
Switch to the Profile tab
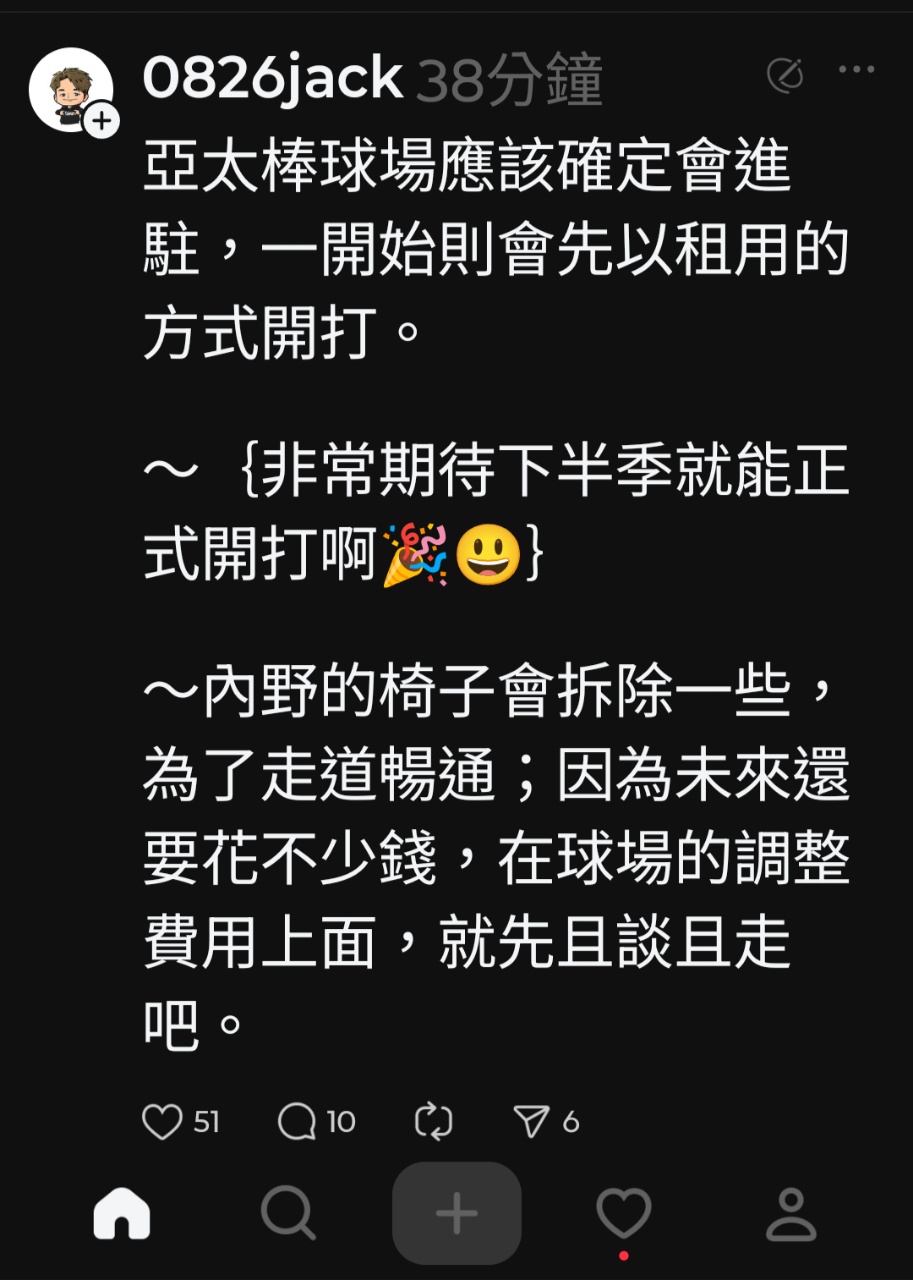[x=791, y=1215]
